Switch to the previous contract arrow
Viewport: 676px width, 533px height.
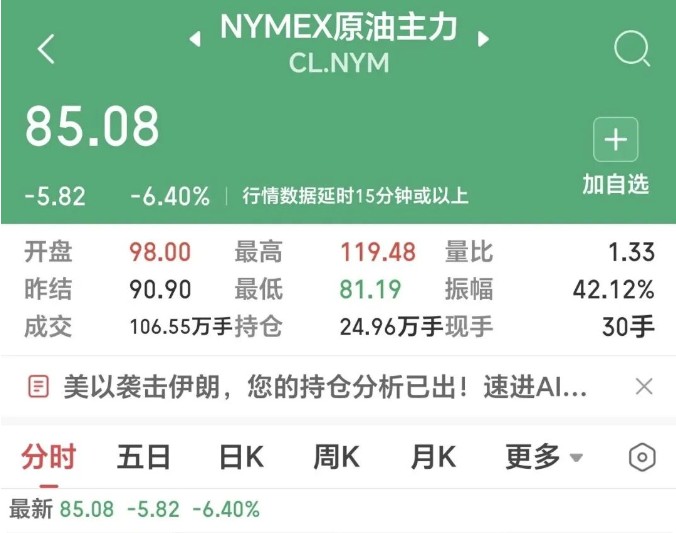click(x=196, y=38)
